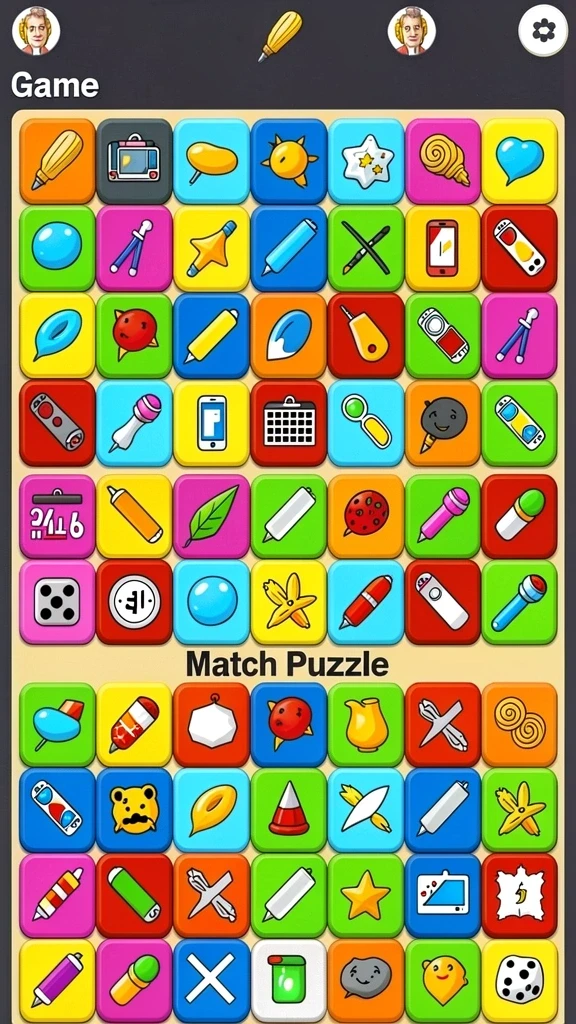This screenshot has width=576, height=1024.
Task: Select the green jar tile on white
Action: (288, 982)
